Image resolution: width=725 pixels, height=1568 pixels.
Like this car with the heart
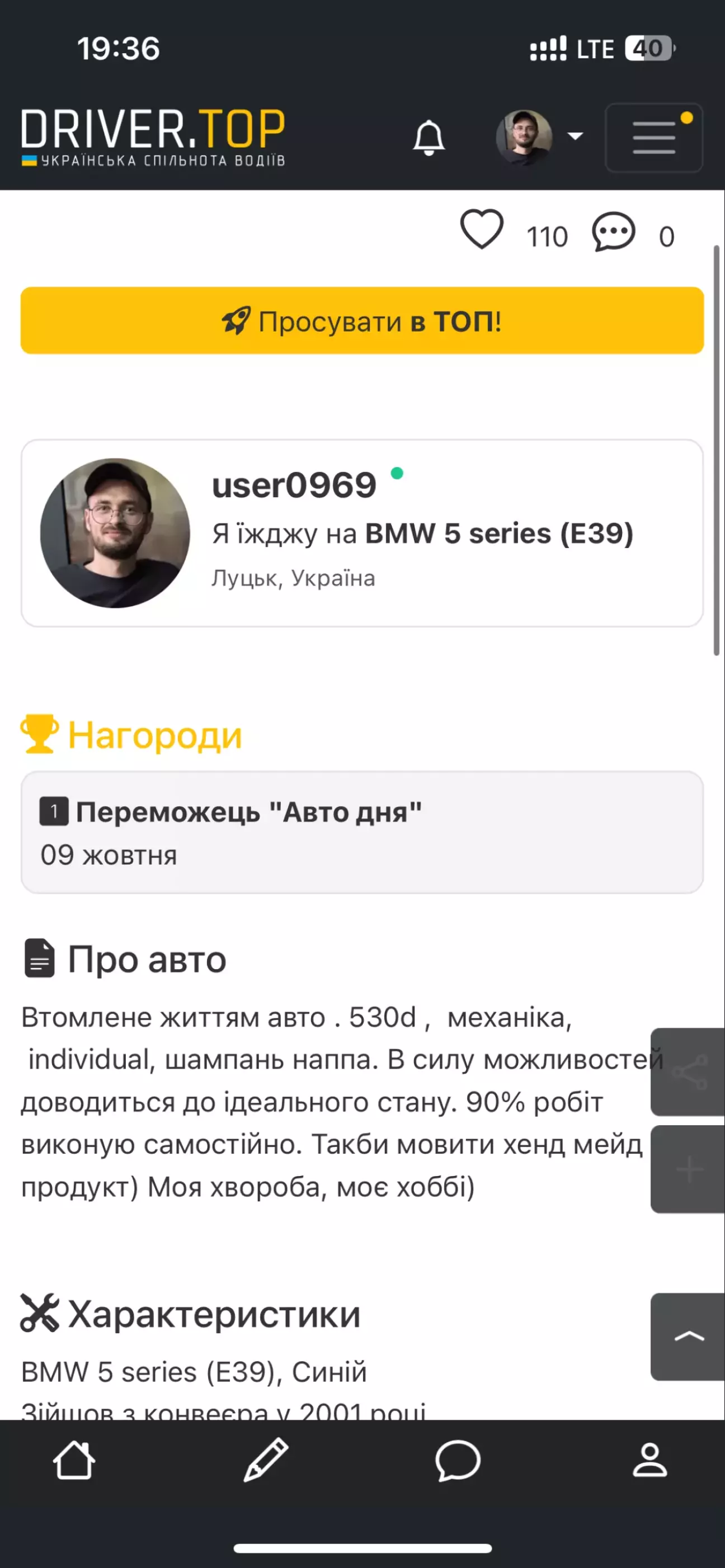tap(482, 229)
